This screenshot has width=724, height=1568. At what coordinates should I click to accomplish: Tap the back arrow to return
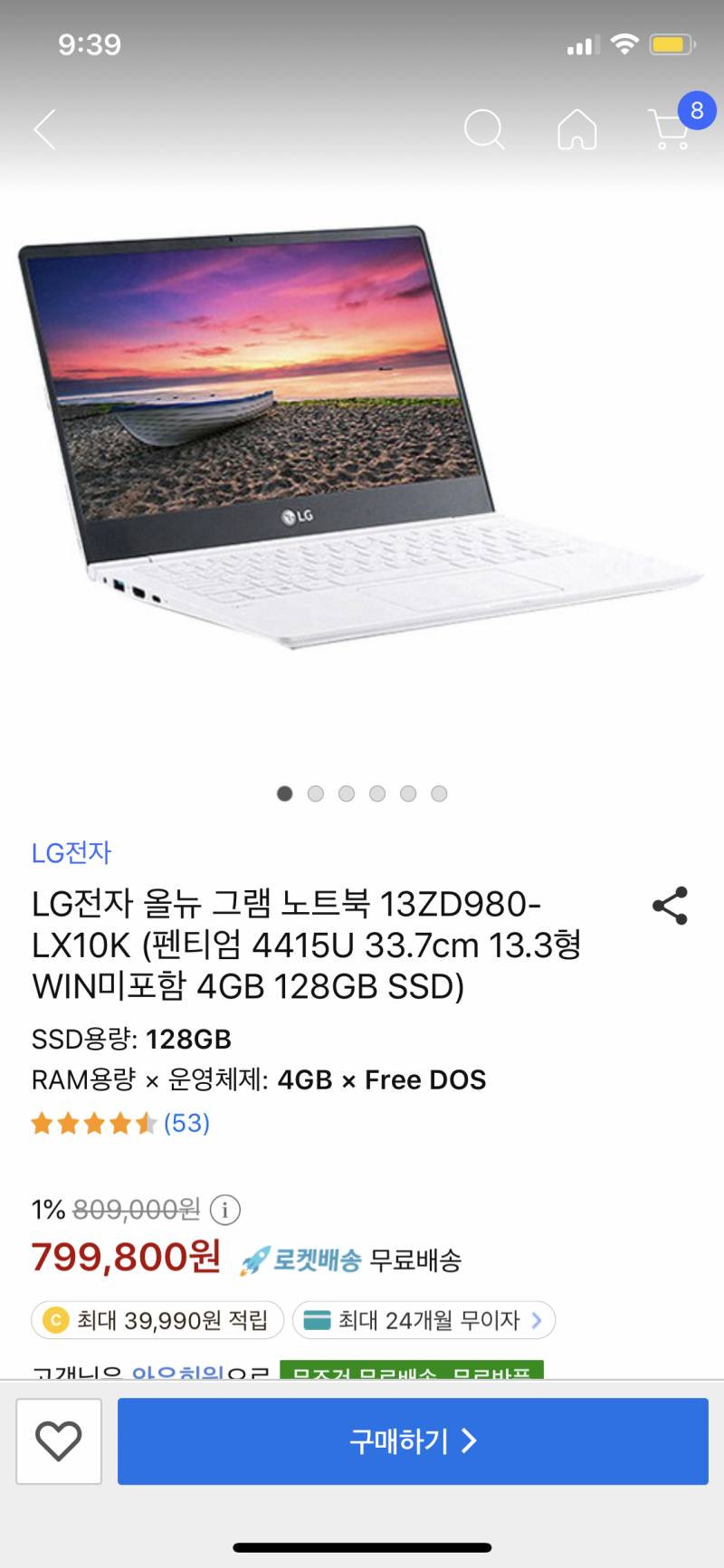(43, 128)
